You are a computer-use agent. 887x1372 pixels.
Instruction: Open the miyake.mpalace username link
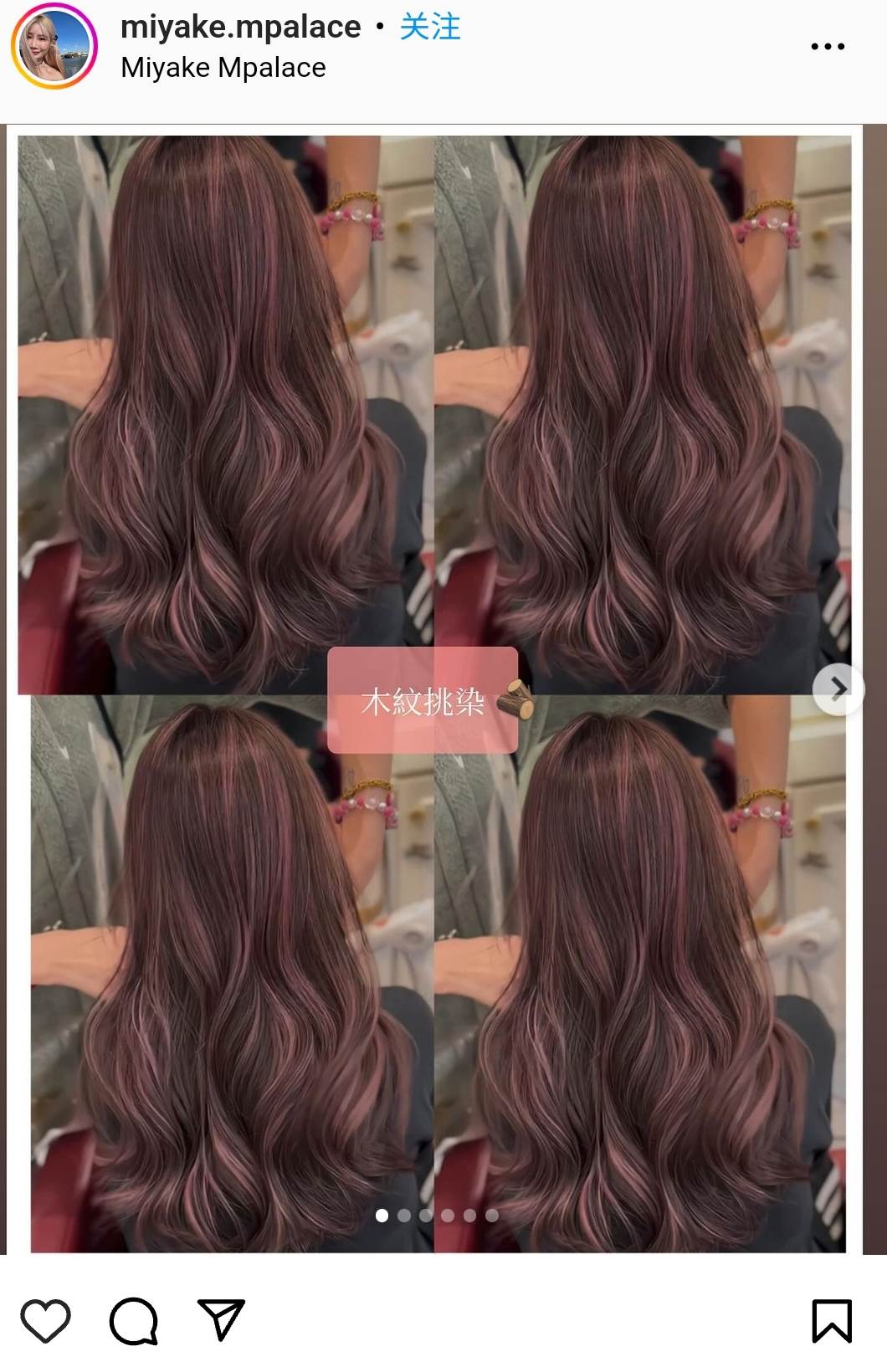240,27
